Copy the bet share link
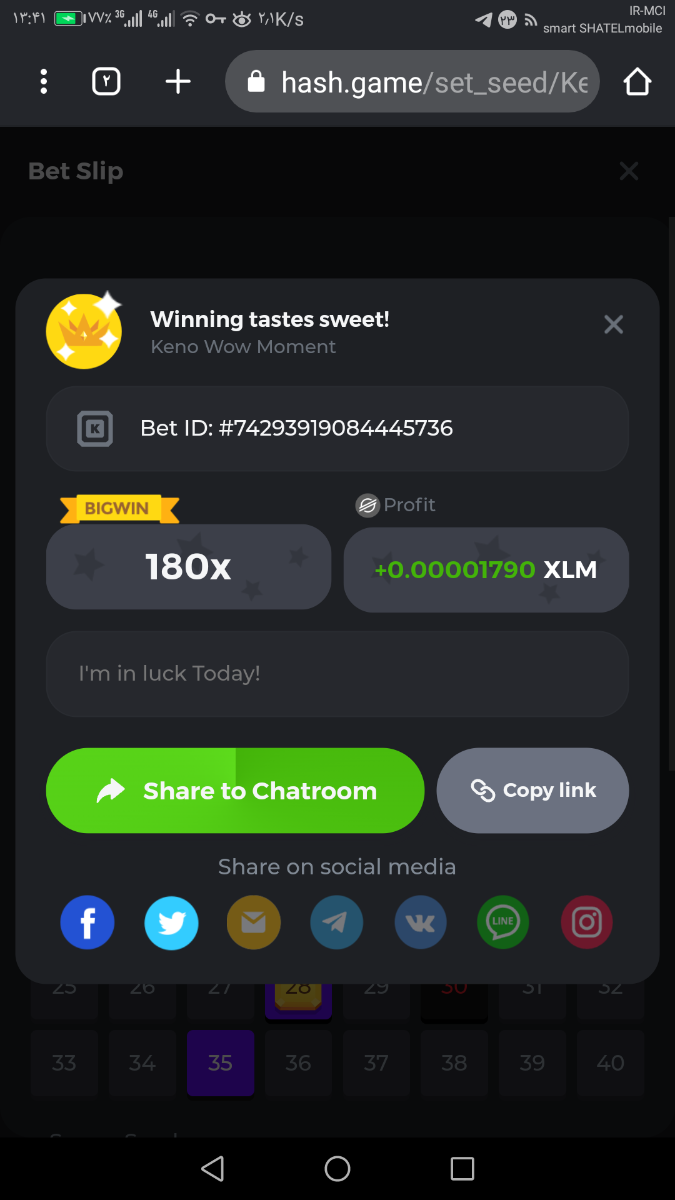 coord(532,791)
